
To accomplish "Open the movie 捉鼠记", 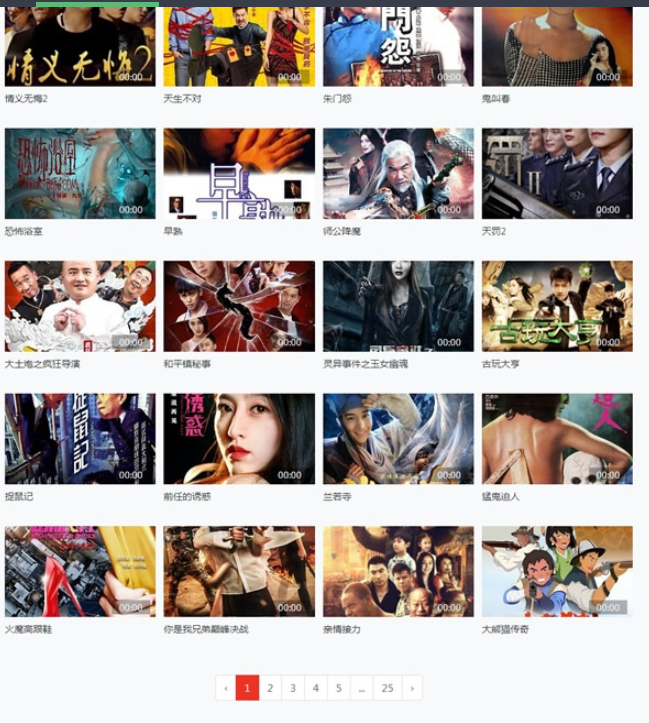I will coord(80,439).
